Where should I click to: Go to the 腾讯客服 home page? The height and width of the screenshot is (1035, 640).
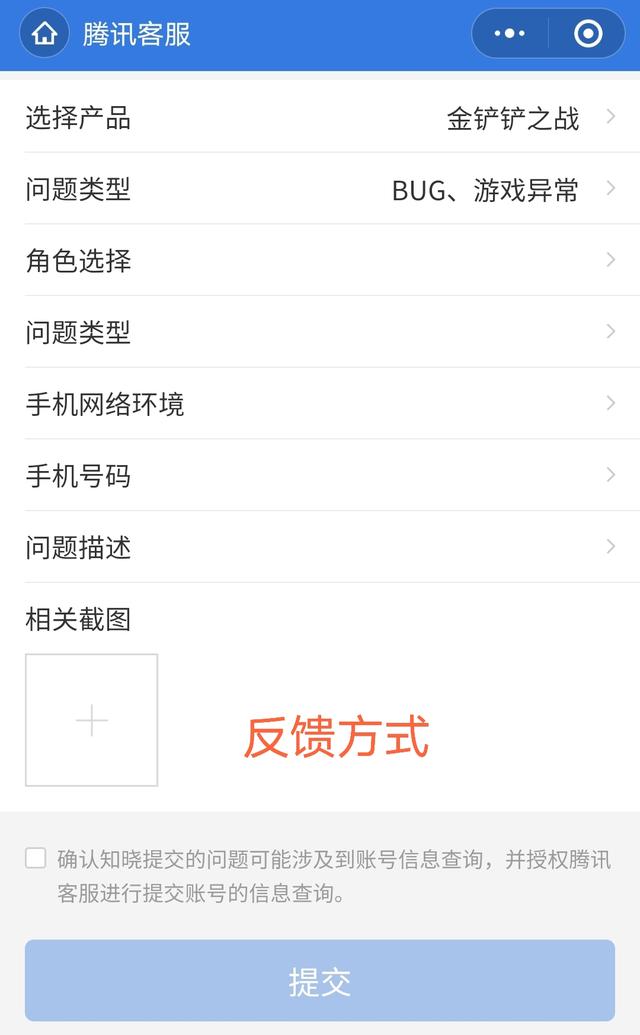click(x=44, y=34)
